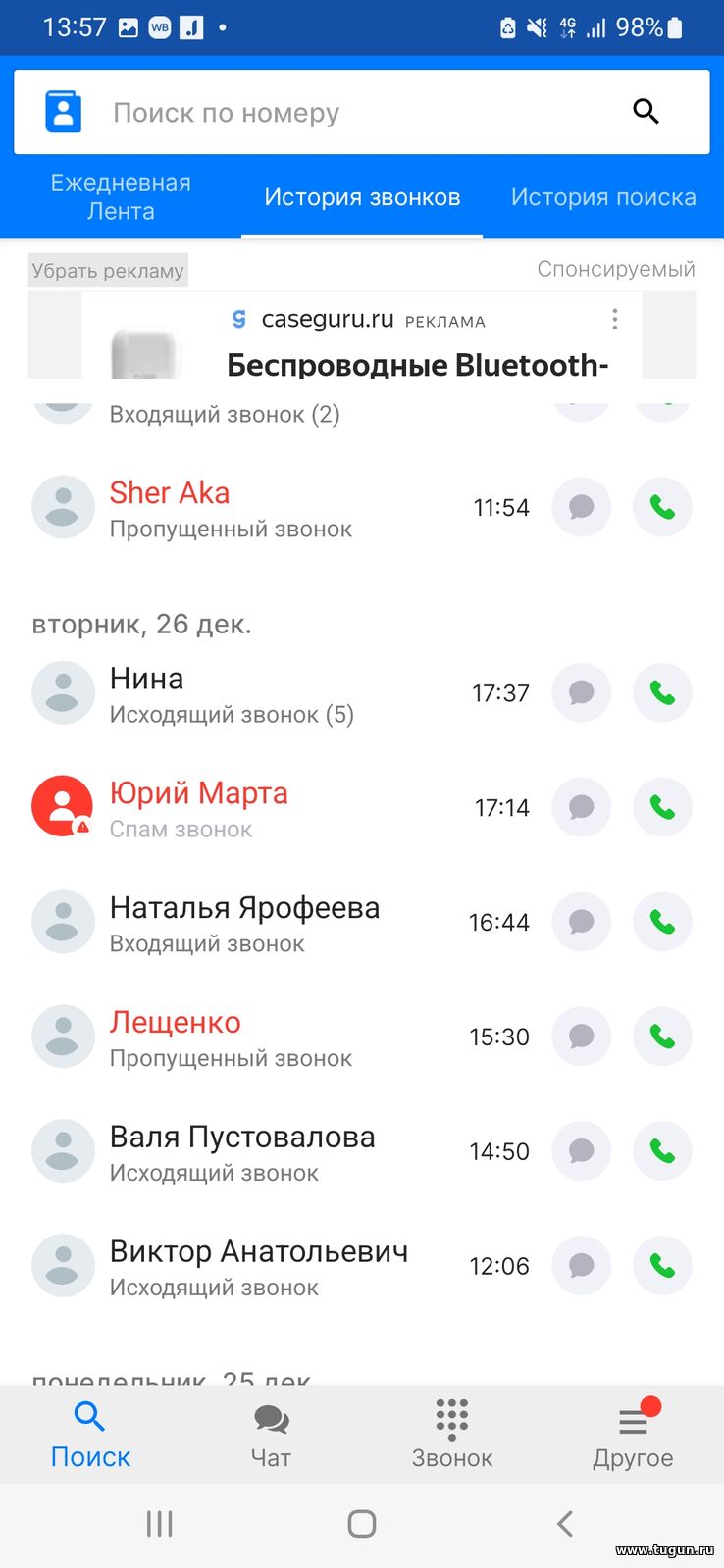
Task: Open the contacts book icon
Action: pos(63,112)
